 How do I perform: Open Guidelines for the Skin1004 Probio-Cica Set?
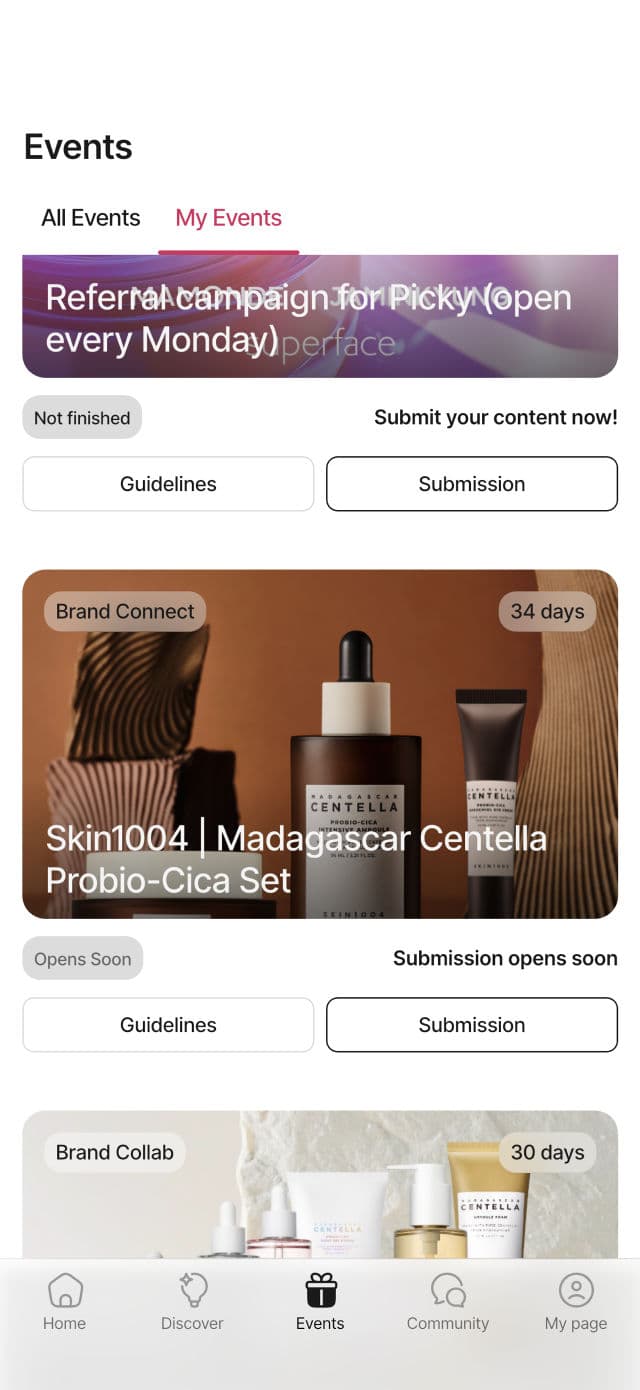(x=168, y=1025)
